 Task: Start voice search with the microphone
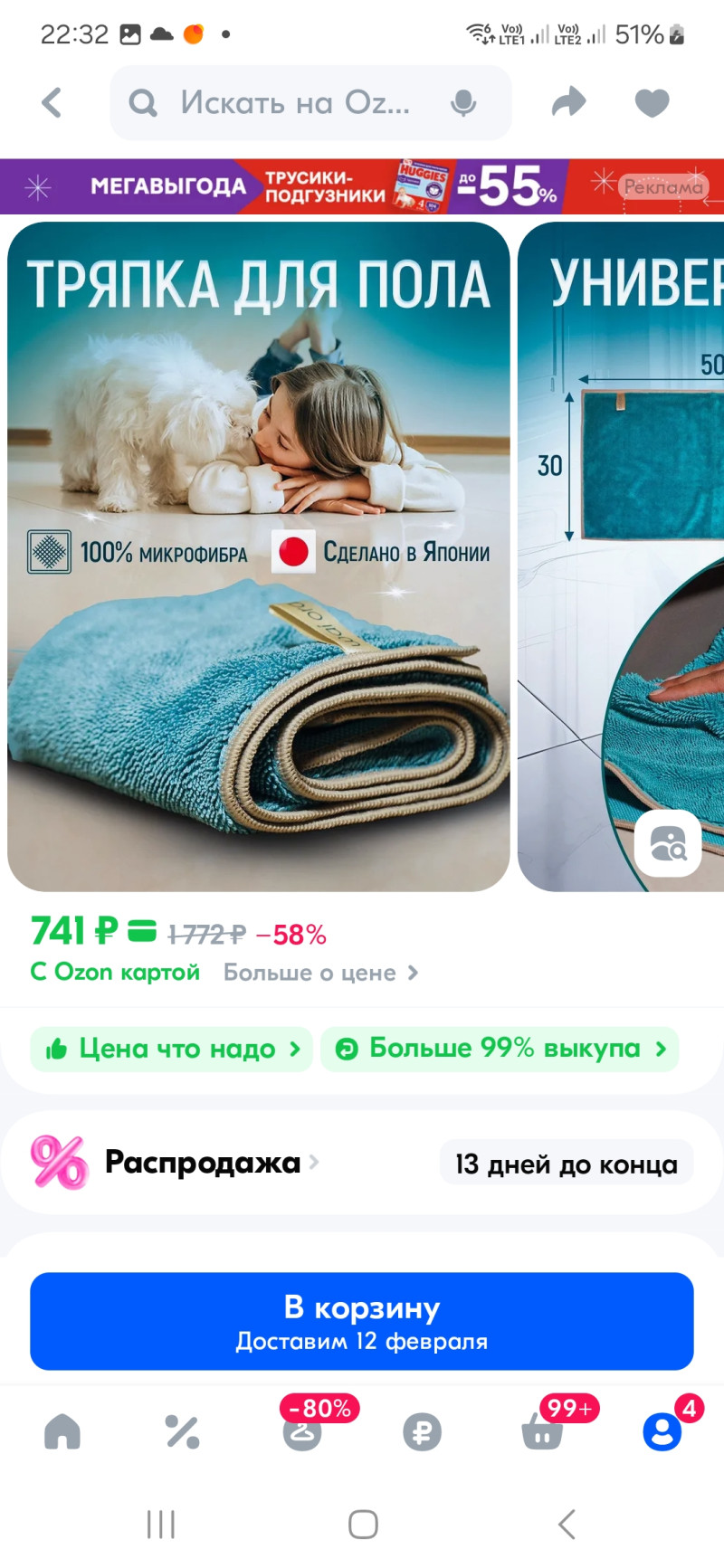pos(463,103)
